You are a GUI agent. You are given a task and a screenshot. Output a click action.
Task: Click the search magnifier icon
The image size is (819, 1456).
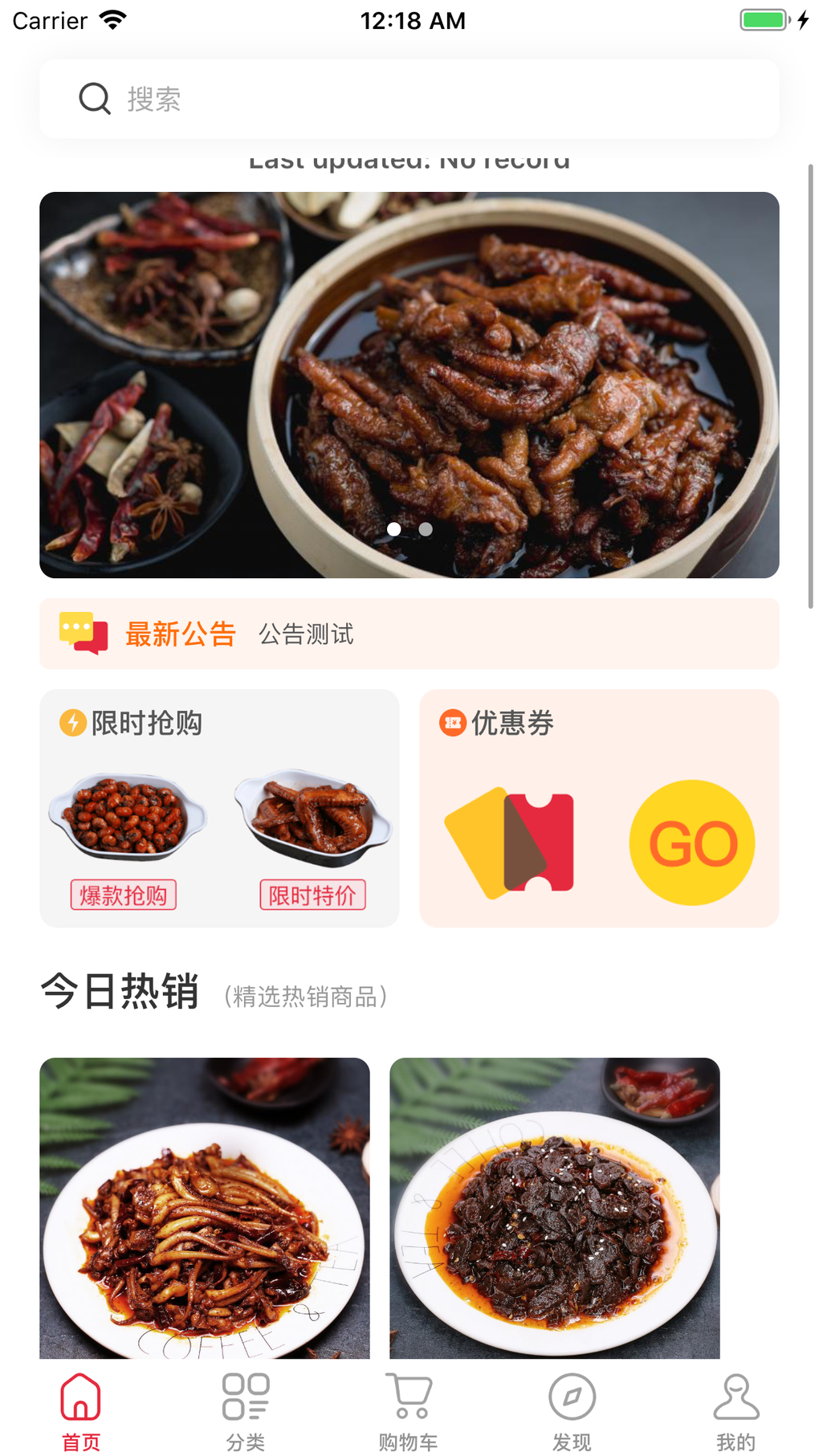[95, 98]
